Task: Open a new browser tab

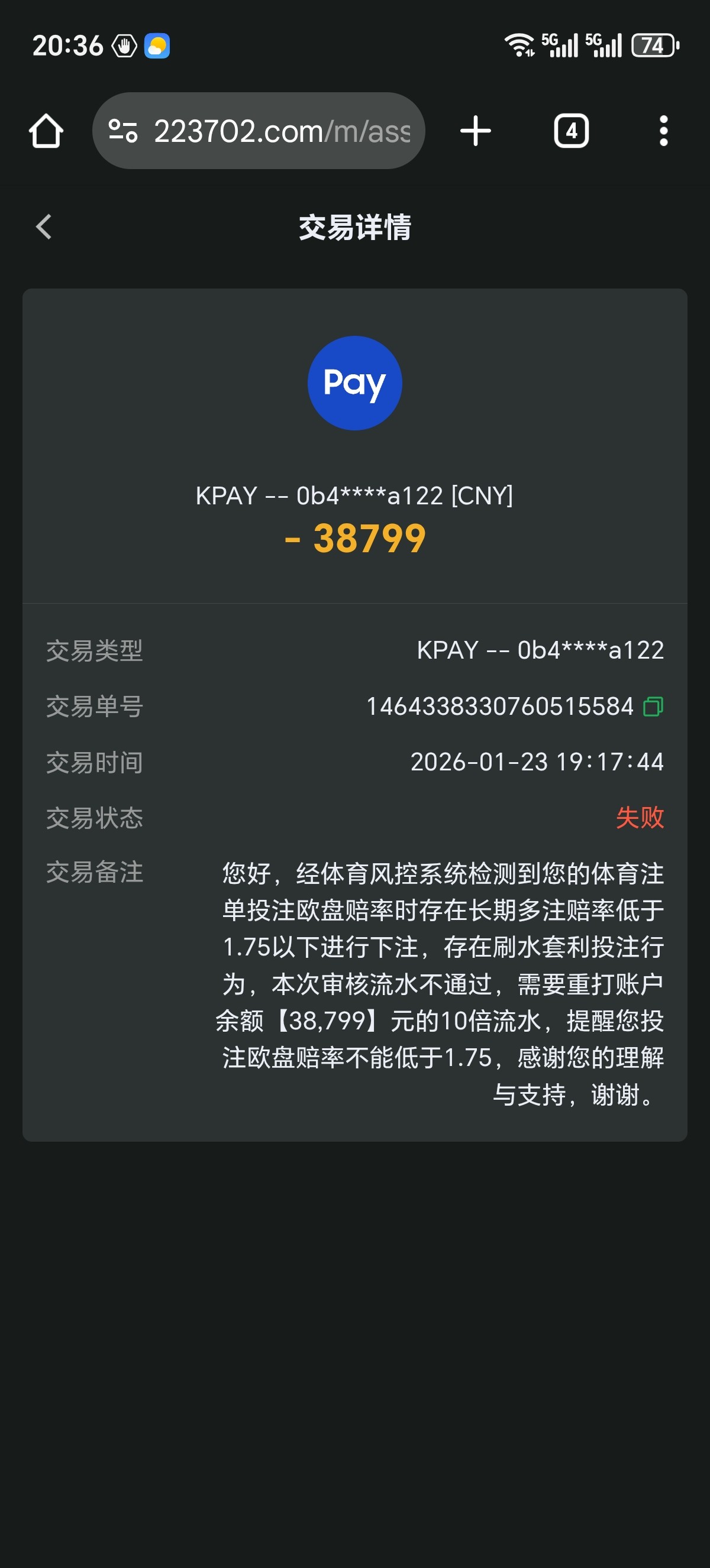Action: click(476, 131)
